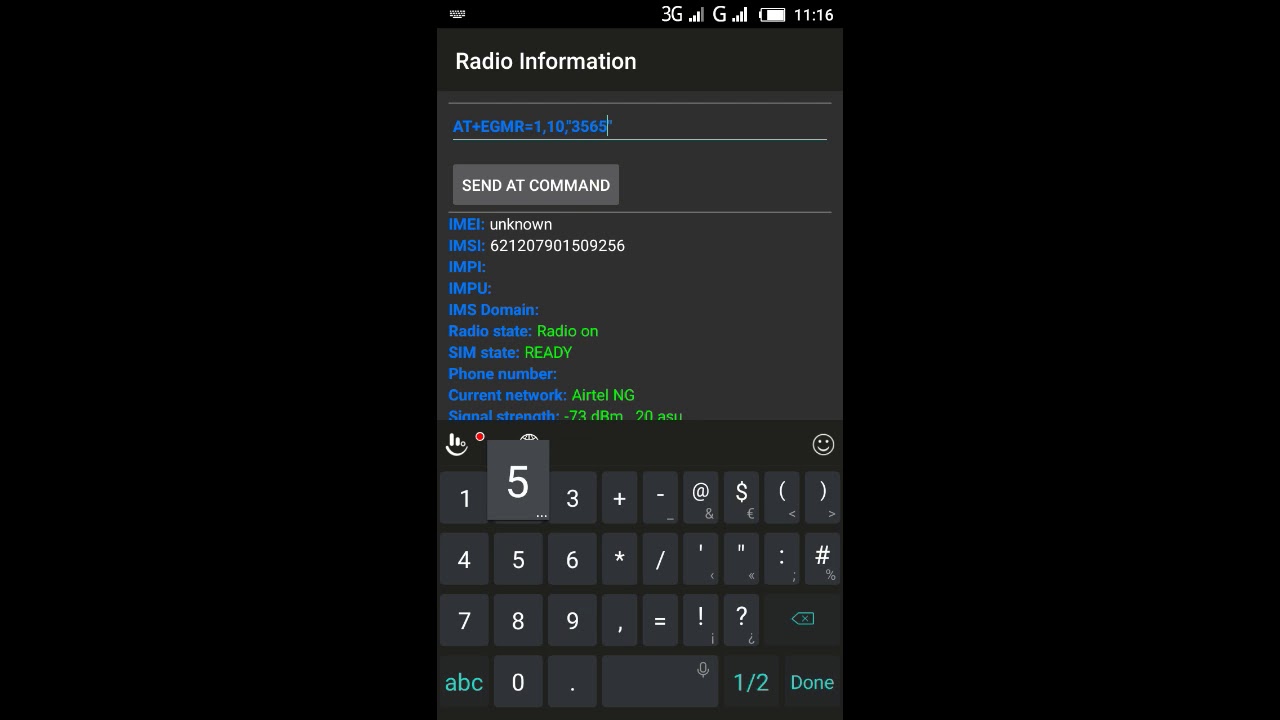This screenshot has height=720, width=1280.
Task: Open the emoji smiley on the keyboard
Action: point(822,444)
